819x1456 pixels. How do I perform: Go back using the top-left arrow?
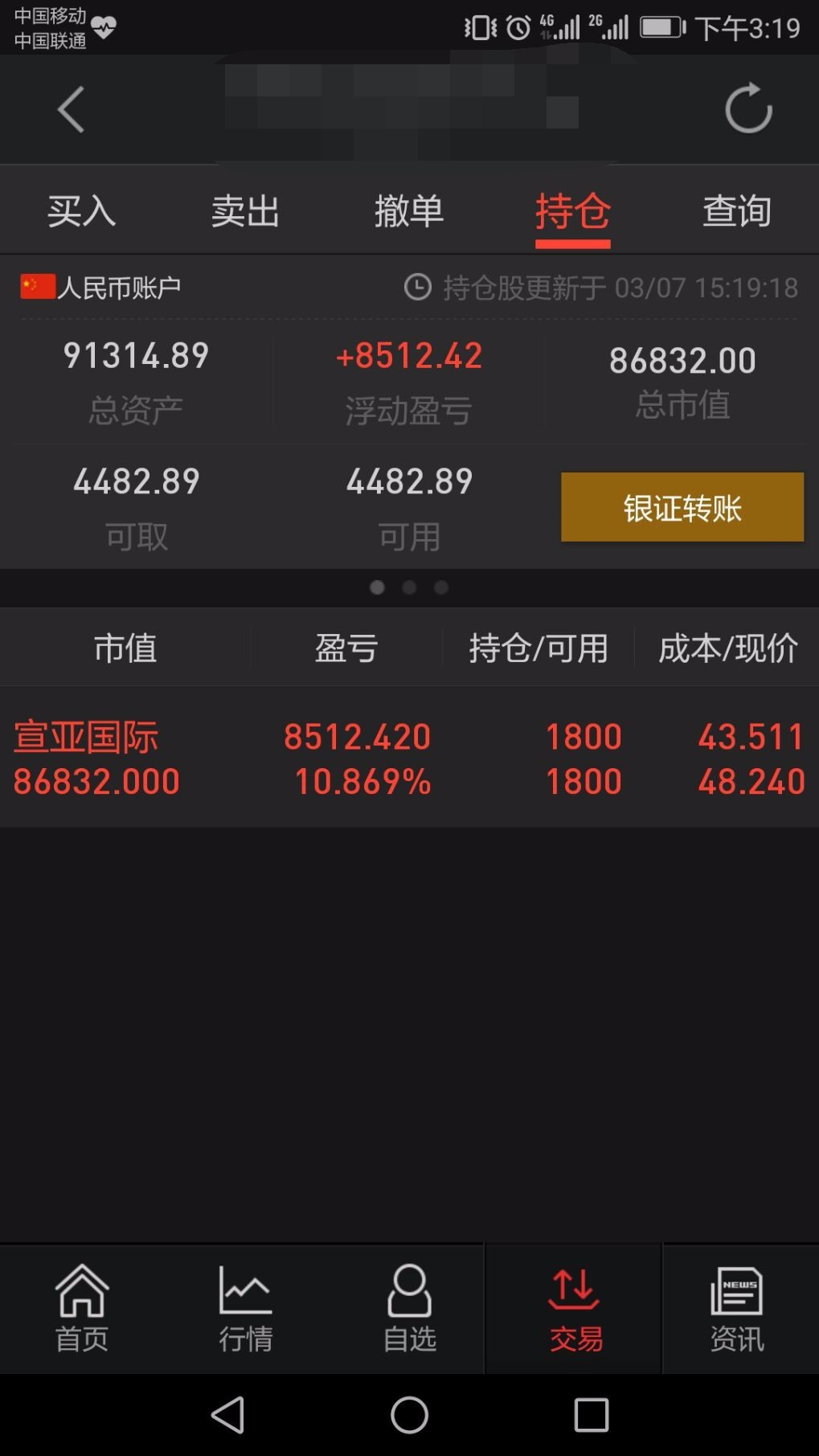(71, 109)
